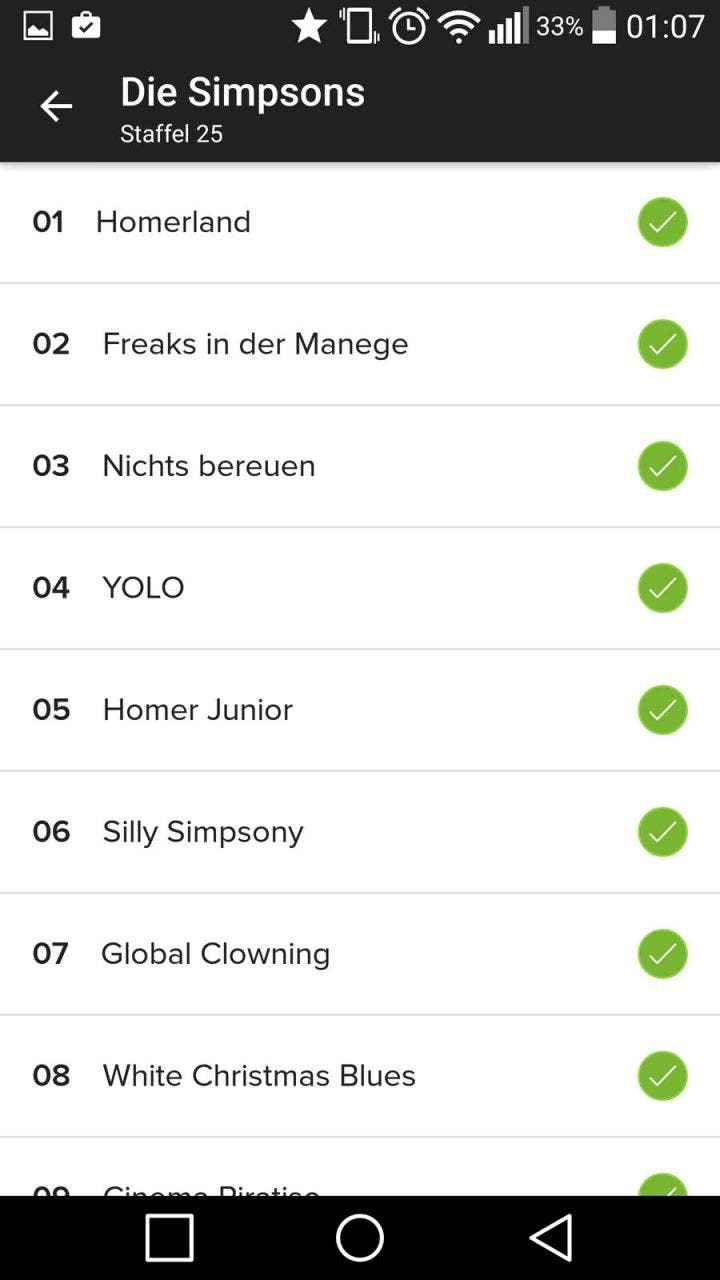Uncheck the watched mark for Homerland
The height and width of the screenshot is (1280, 720).
click(x=663, y=222)
